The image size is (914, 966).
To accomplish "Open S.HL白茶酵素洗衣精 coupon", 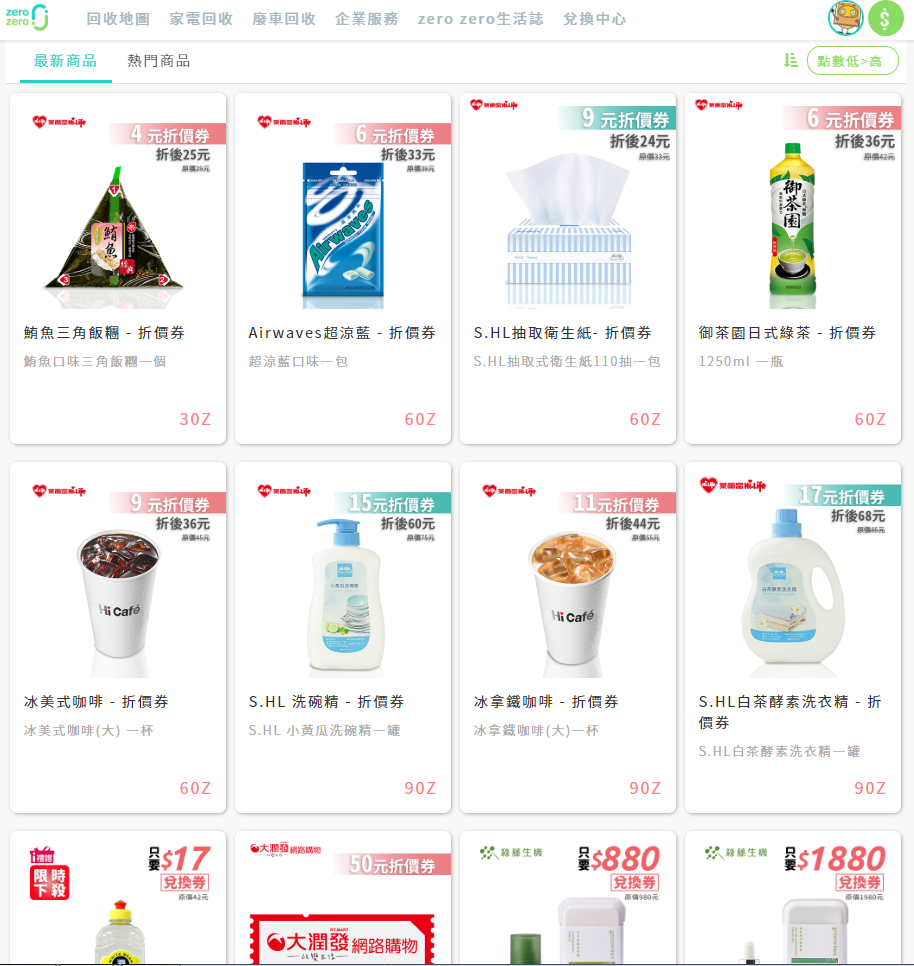I will (793, 637).
